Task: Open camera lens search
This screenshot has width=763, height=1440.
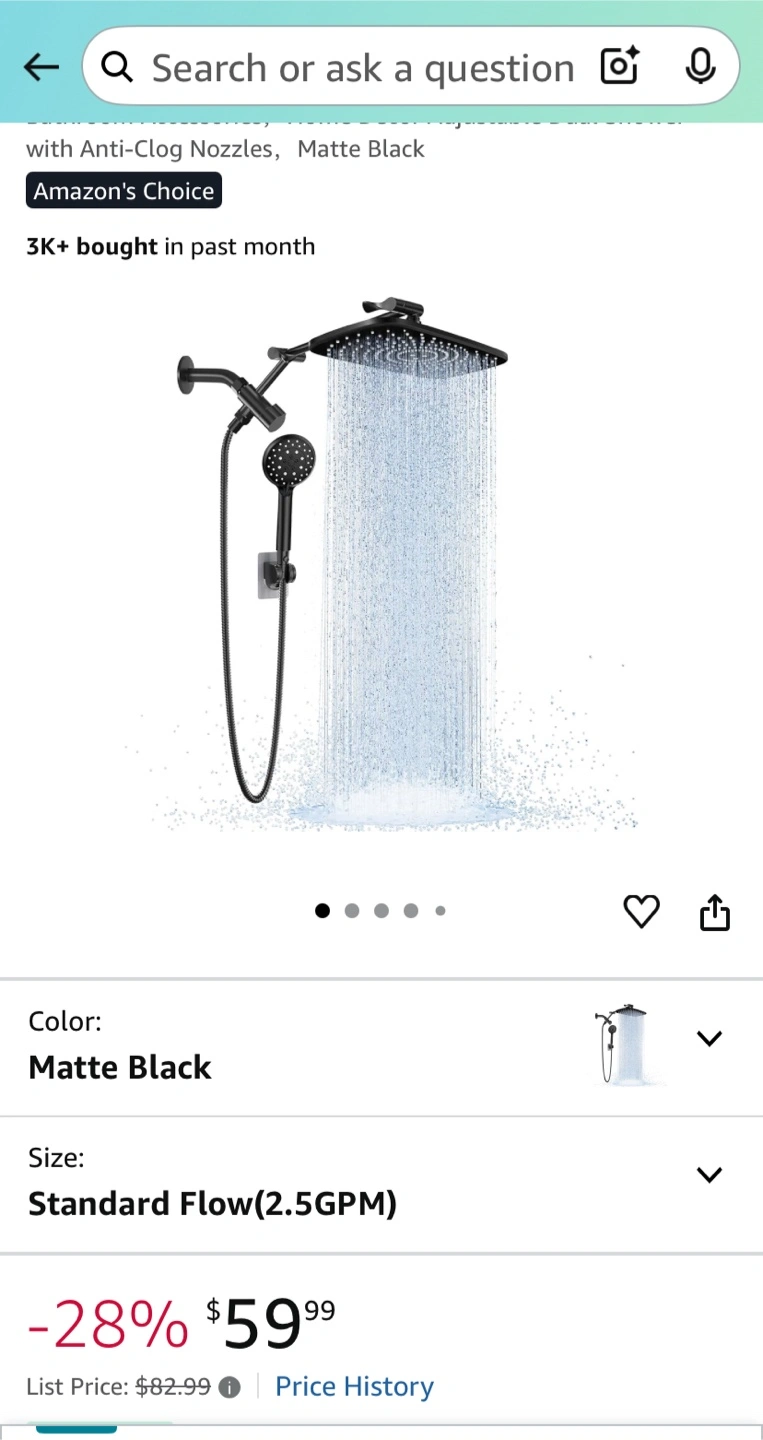Action: coord(619,67)
